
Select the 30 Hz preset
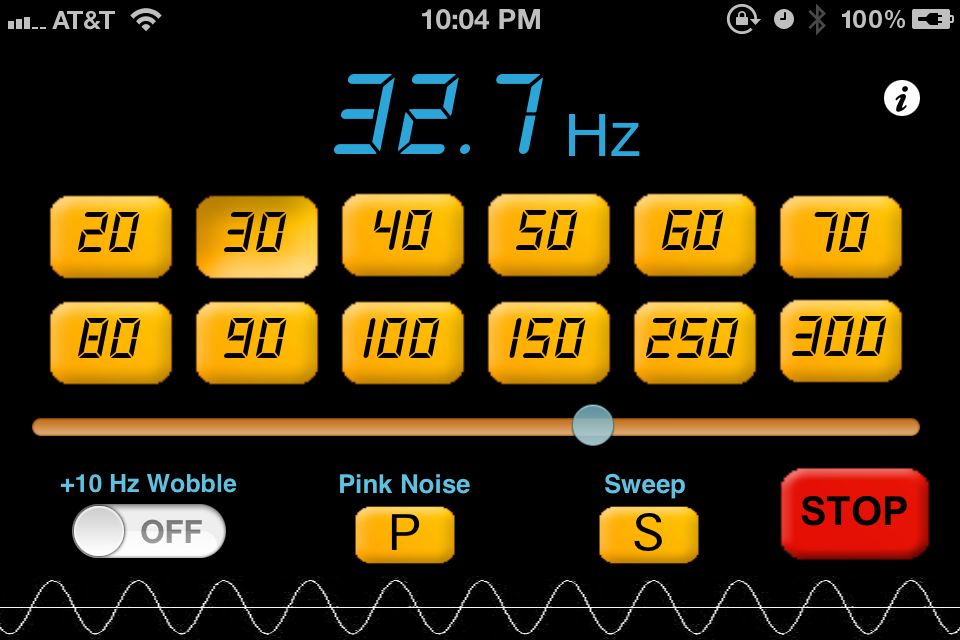pyautogui.click(x=257, y=237)
